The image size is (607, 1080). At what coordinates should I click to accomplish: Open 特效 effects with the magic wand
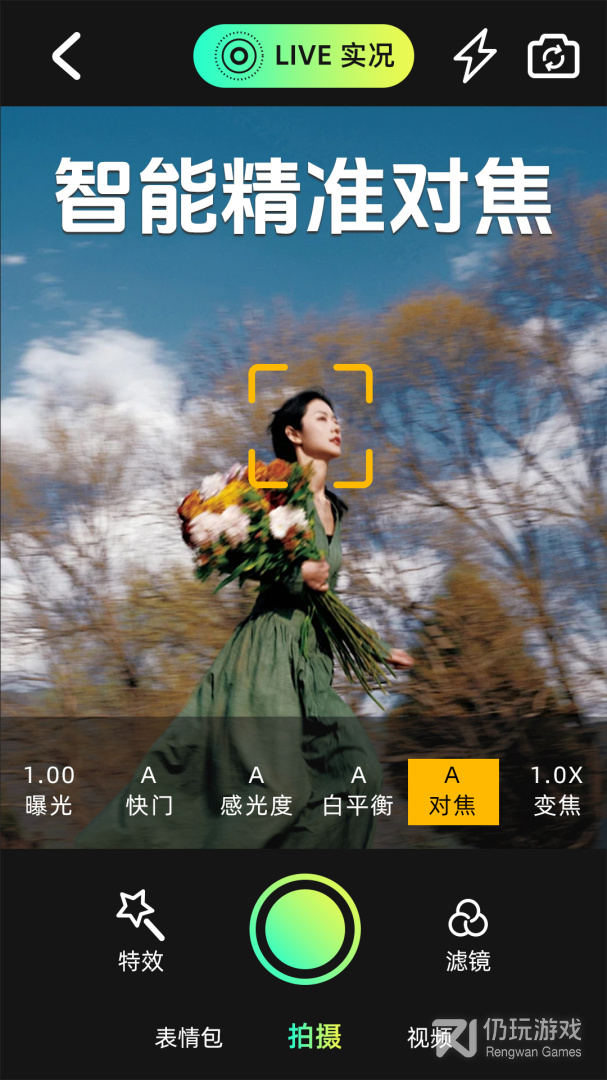141,930
